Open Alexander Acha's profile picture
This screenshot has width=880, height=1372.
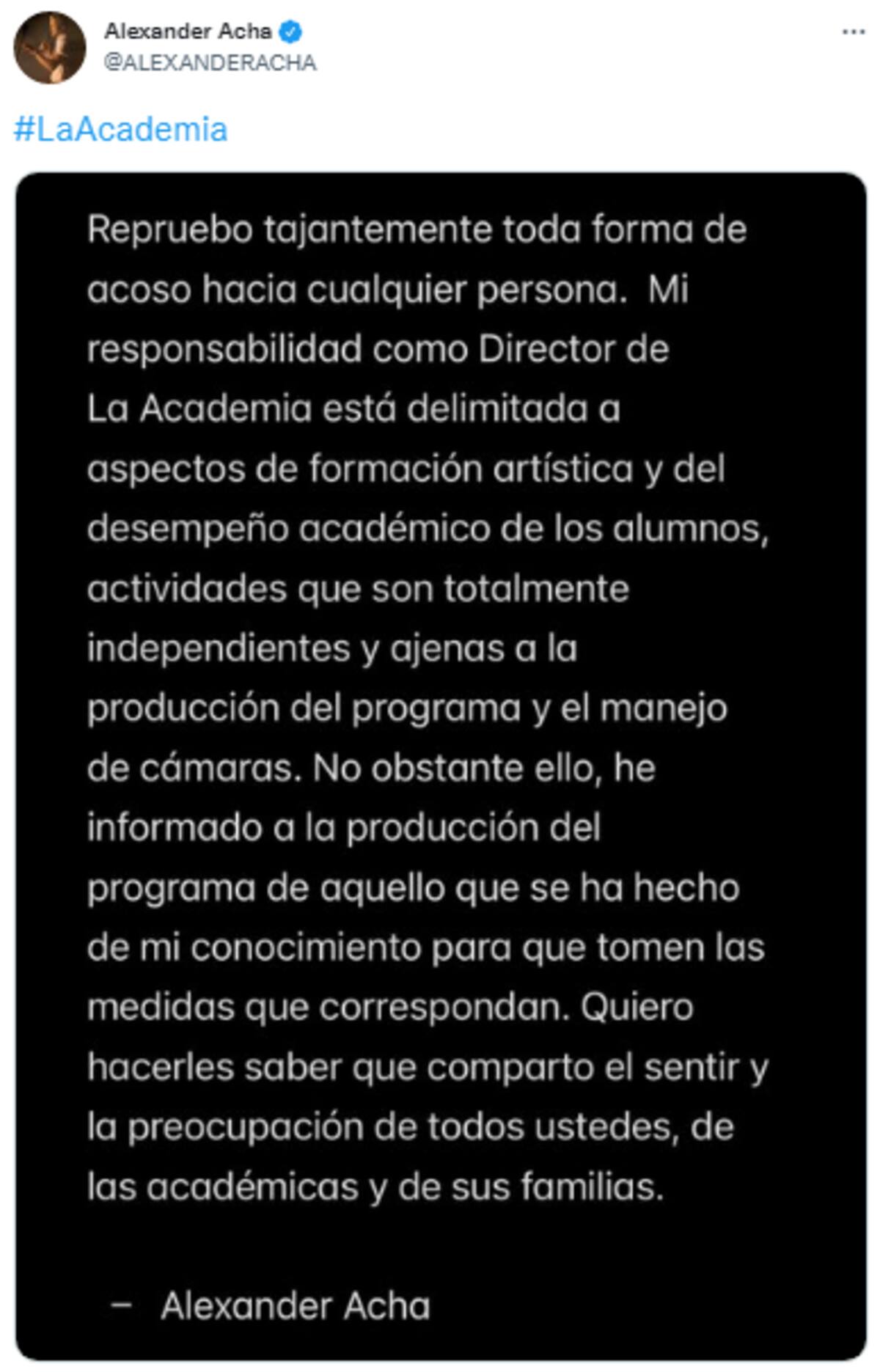[x=49, y=48]
